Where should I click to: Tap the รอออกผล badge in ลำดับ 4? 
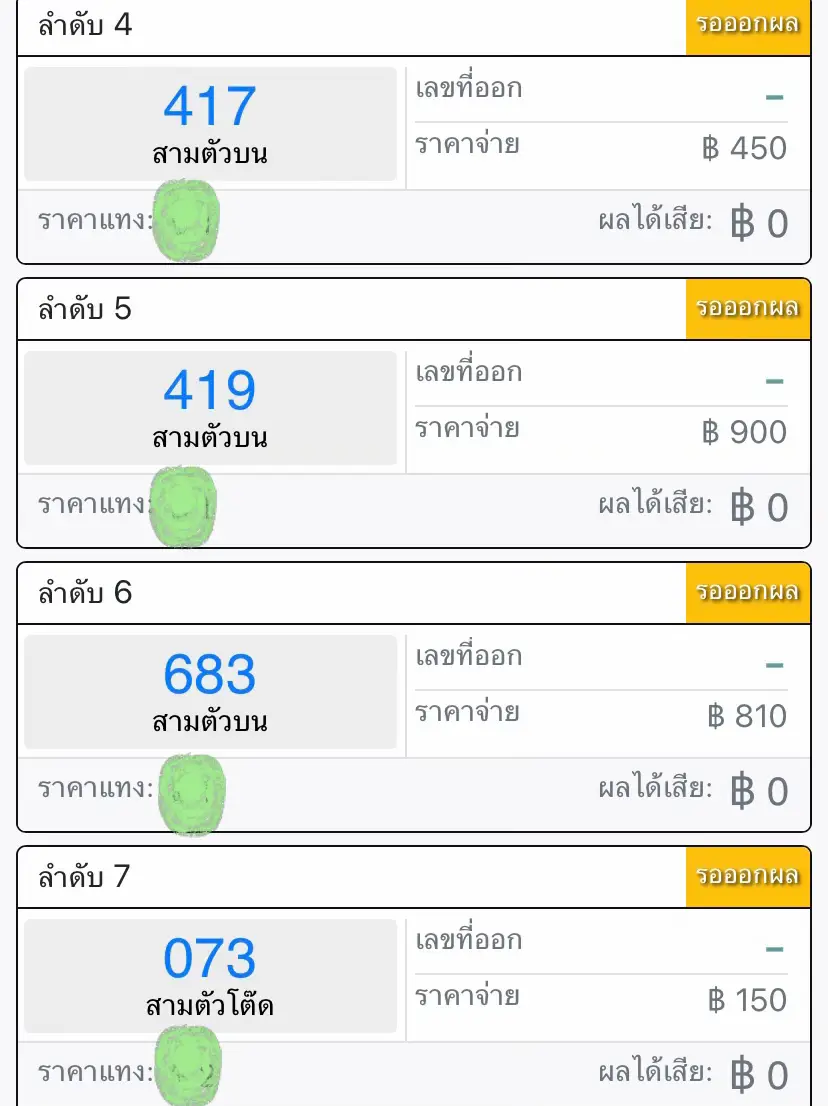tap(746, 27)
